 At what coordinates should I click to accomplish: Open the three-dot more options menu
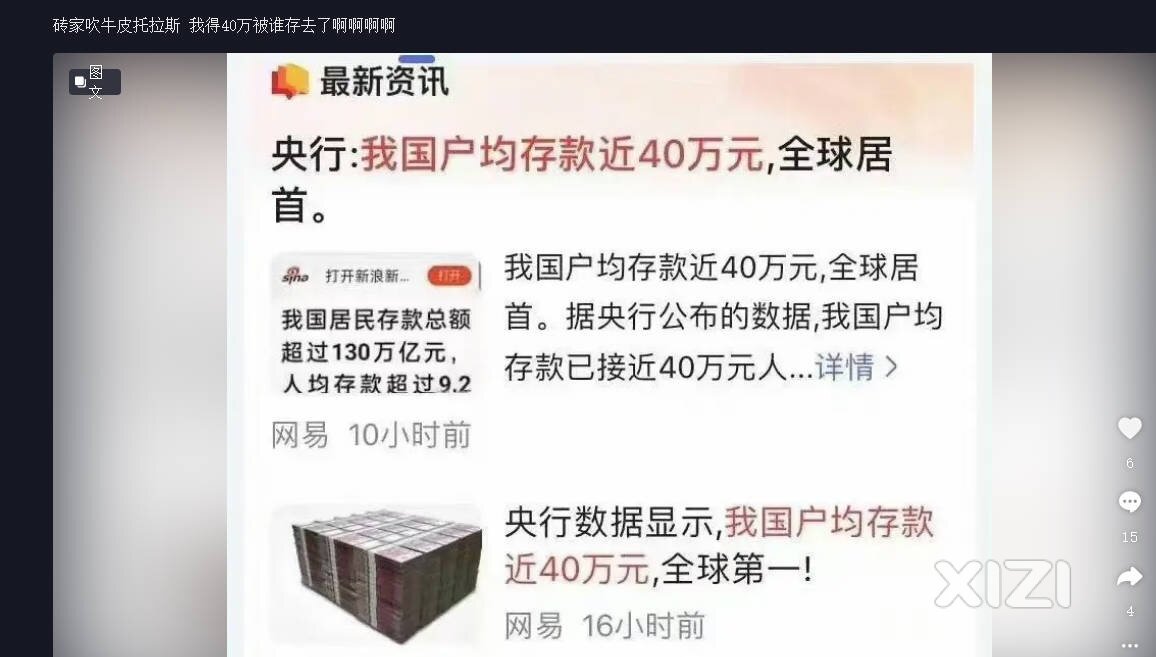[x=1130, y=645]
